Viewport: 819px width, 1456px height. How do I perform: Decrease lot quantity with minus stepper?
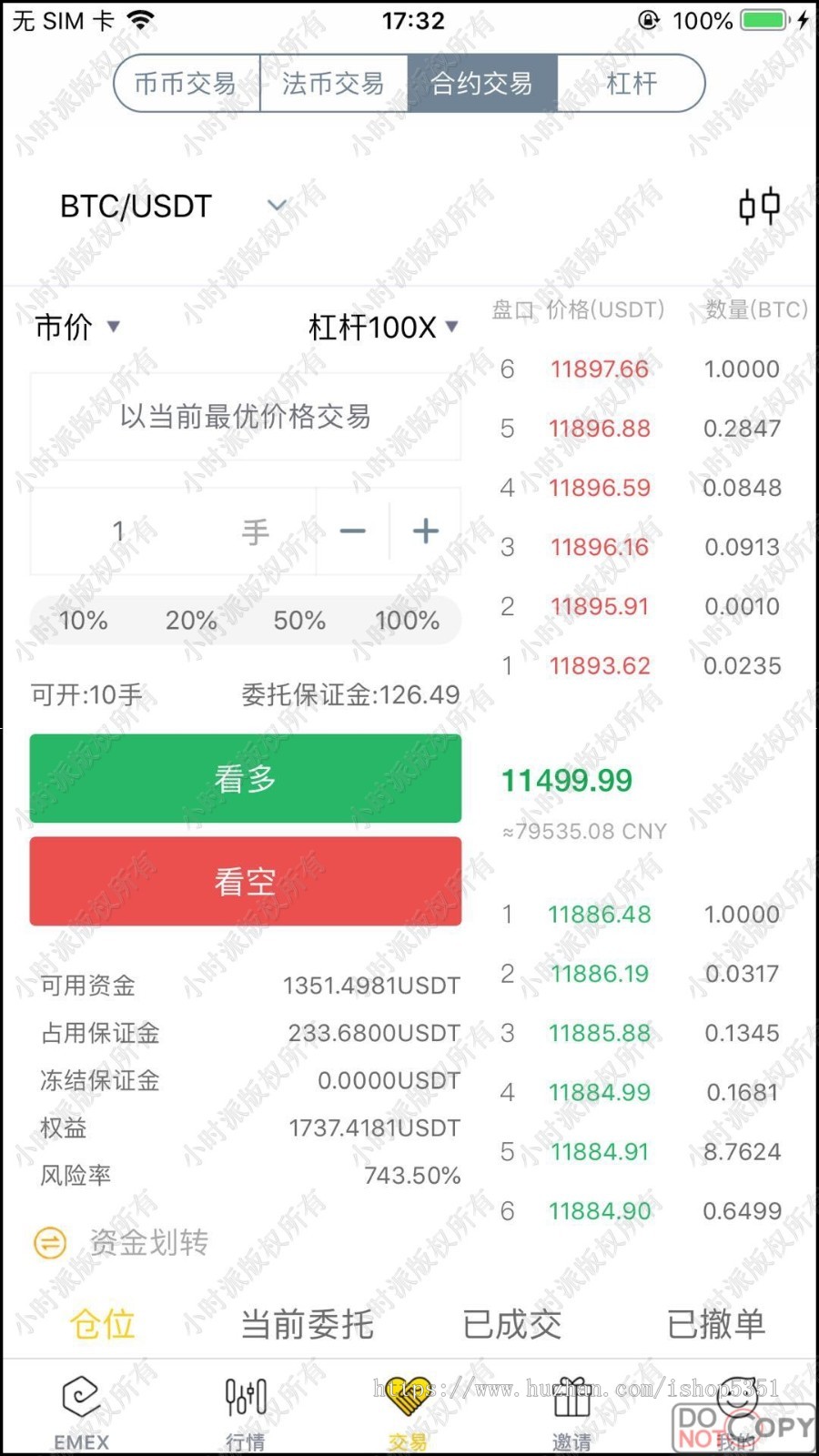(x=351, y=531)
